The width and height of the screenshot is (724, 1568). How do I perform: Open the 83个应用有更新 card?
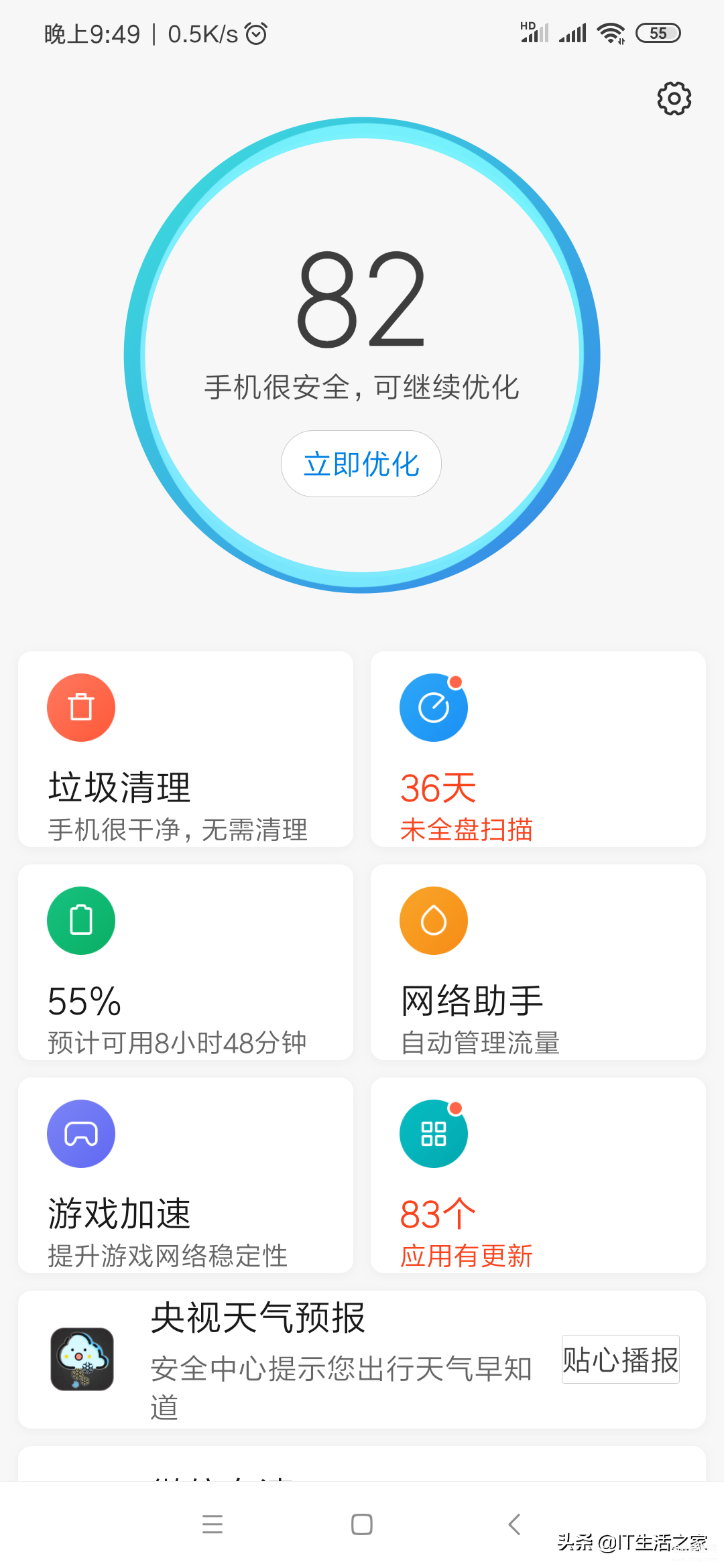pyautogui.click(x=538, y=1175)
